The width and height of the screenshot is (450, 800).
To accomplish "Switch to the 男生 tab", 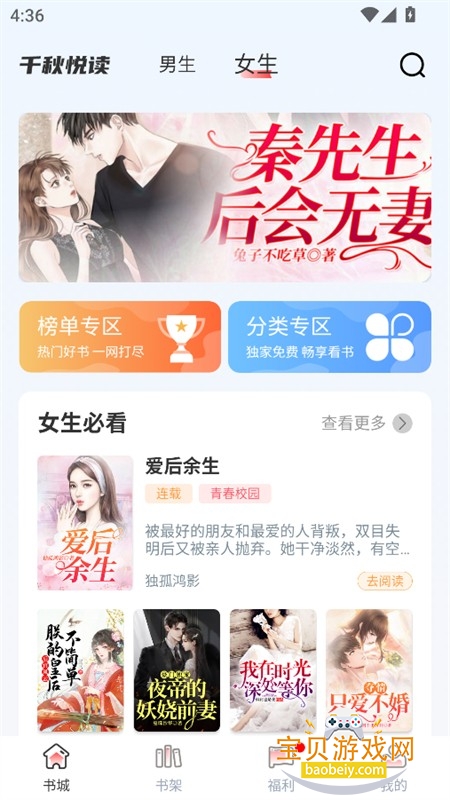I will pyautogui.click(x=178, y=65).
